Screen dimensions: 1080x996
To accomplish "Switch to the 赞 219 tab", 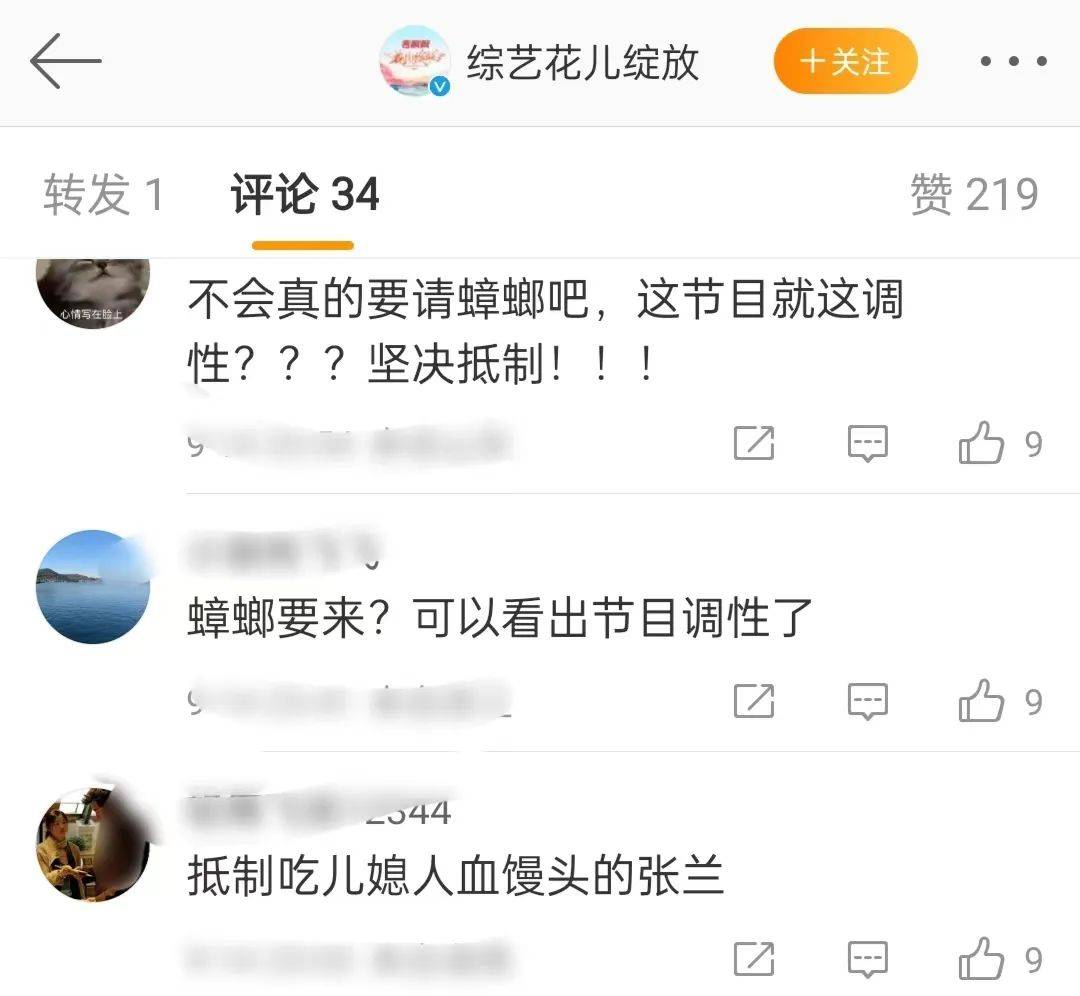I will coord(974,194).
